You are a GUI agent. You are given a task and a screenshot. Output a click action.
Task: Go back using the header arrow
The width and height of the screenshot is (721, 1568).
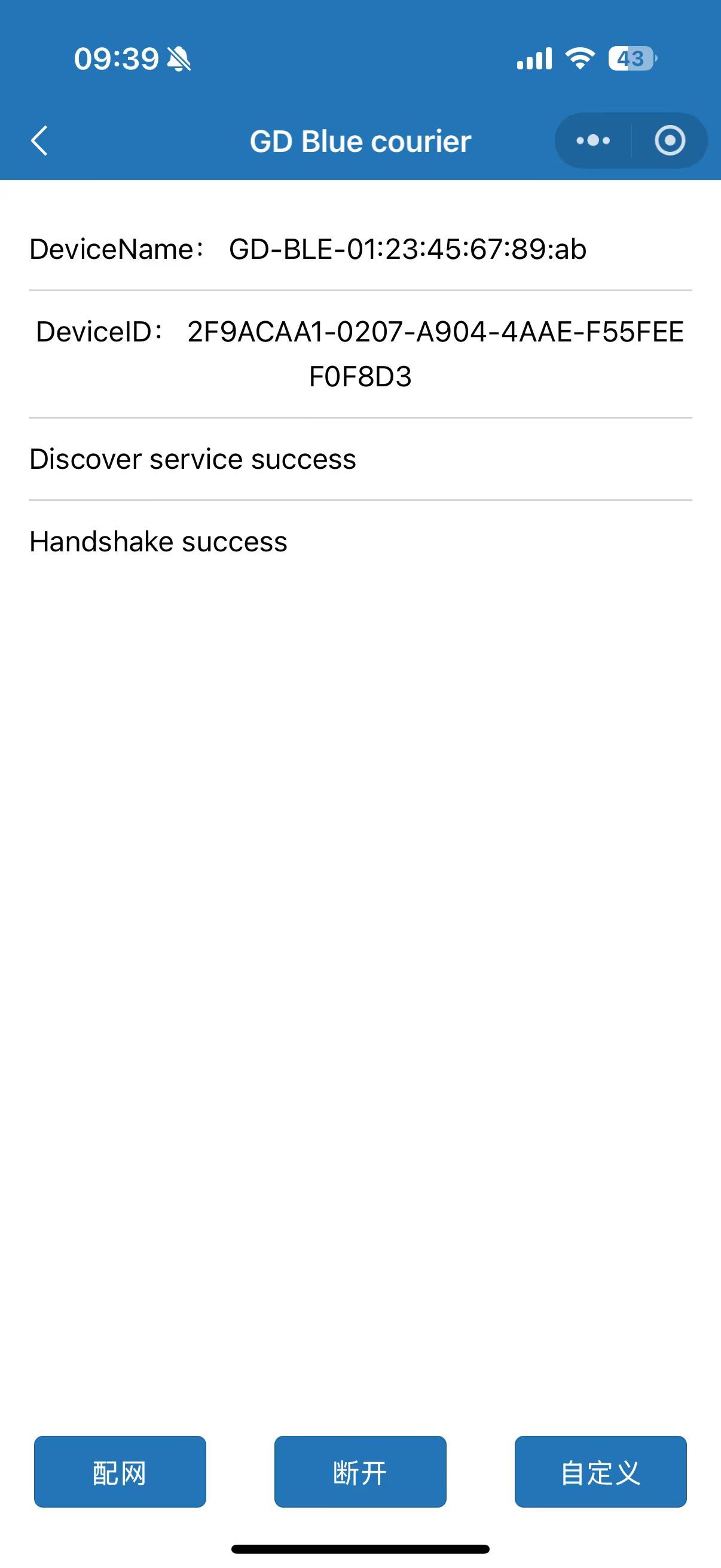[x=39, y=141]
